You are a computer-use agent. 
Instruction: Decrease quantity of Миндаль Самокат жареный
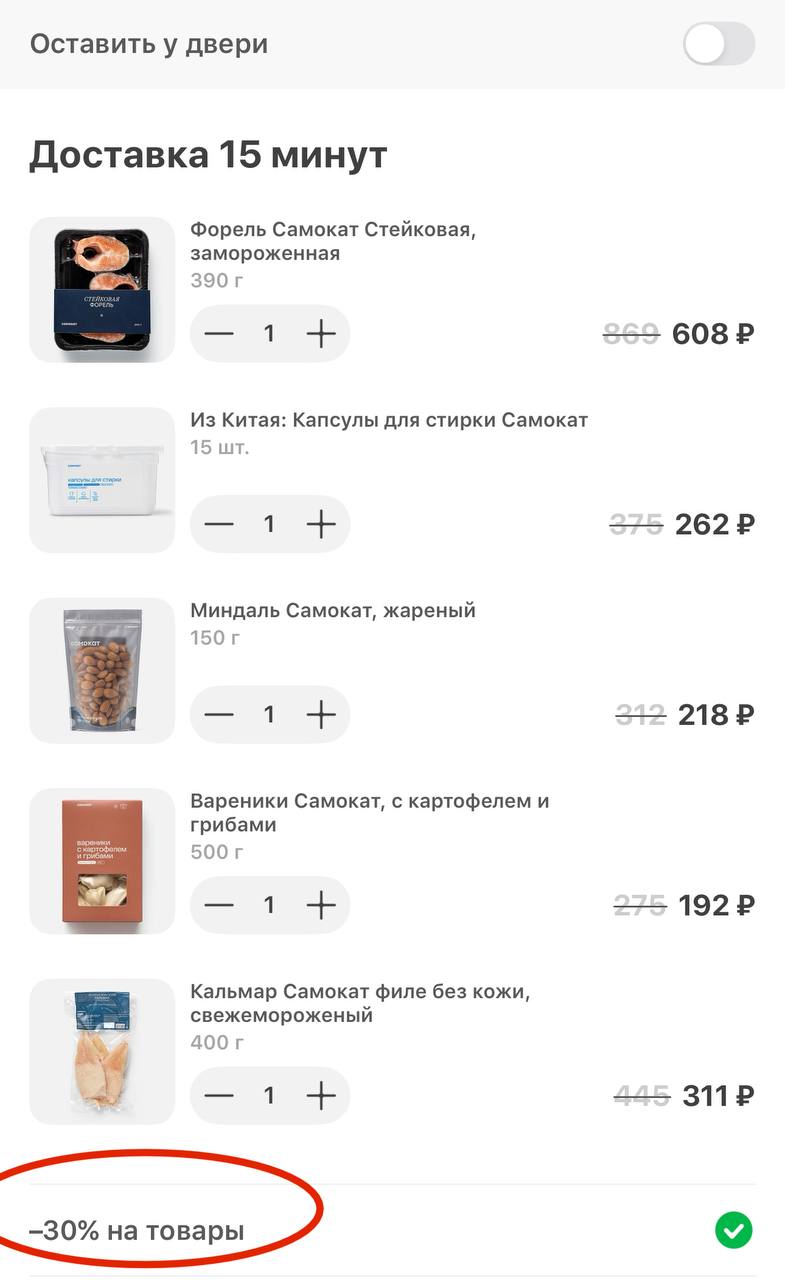218,714
